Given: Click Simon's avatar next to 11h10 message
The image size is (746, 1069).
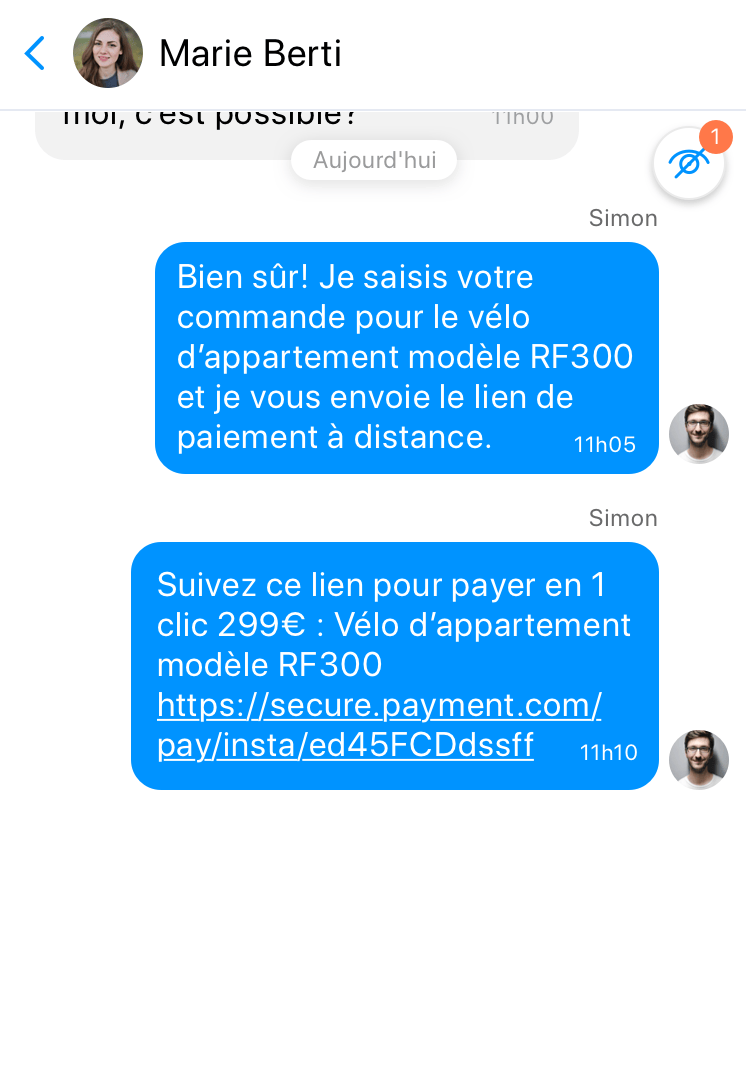Looking at the screenshot, I should tap(699, 760).
